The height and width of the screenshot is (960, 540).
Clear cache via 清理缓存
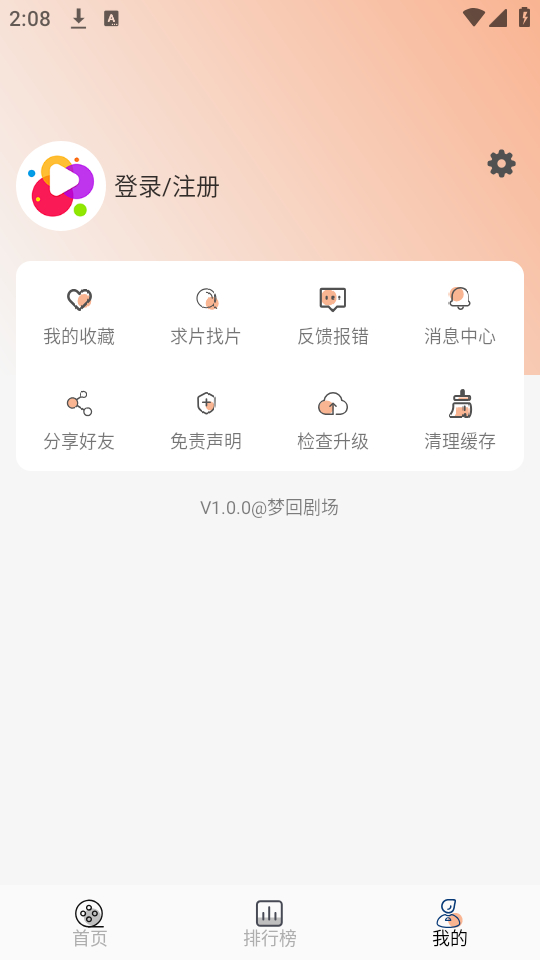click(460, 421)
